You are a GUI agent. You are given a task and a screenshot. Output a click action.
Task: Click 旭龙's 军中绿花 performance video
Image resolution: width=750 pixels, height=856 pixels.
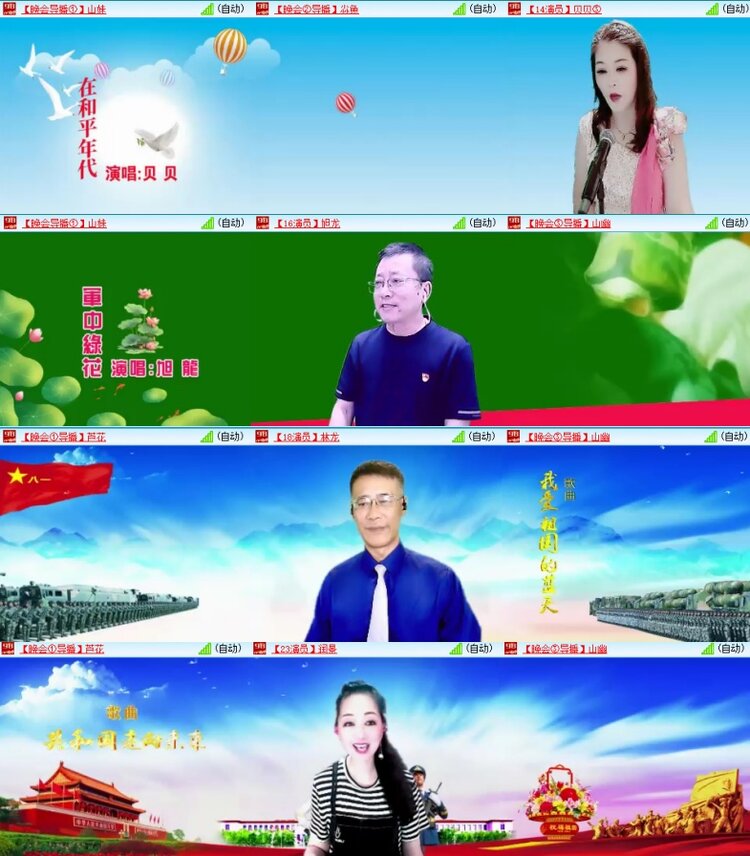pyautogui.click(x=375, y=330)
